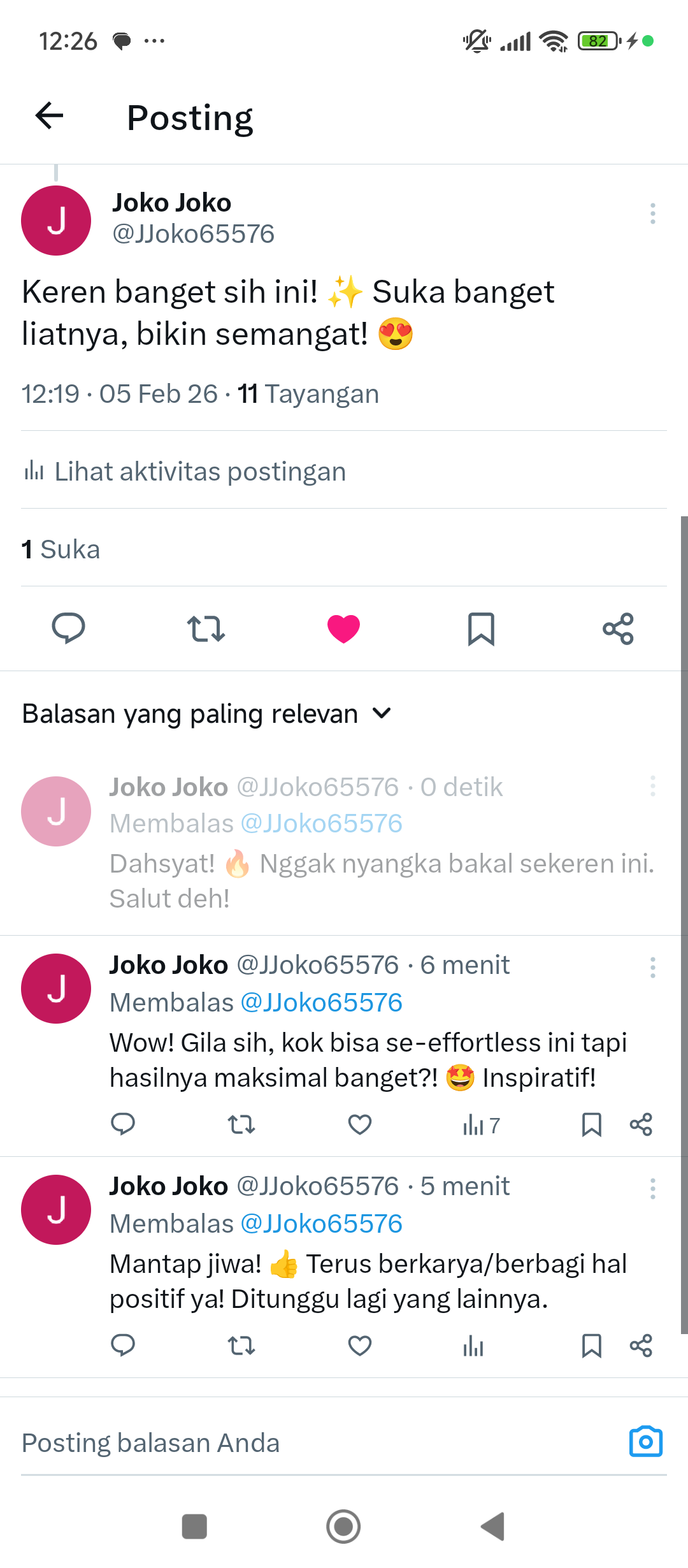The height and width of the screenshot is (1568, 688).
Task: Open the overflow menu of the 6 menit reply
Action: click(652, 968)
